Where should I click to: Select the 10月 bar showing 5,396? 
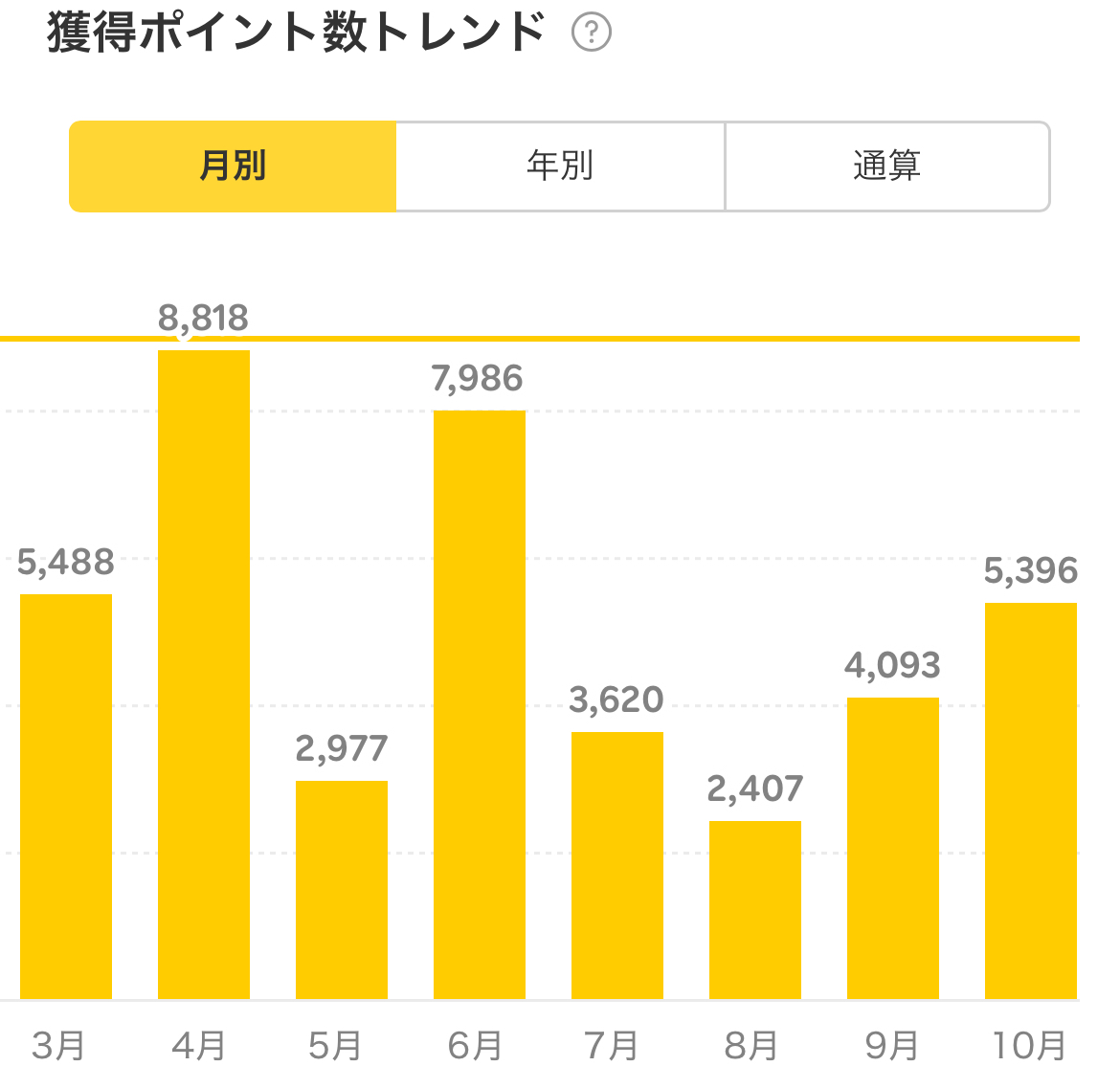[x=1031, y=801]
